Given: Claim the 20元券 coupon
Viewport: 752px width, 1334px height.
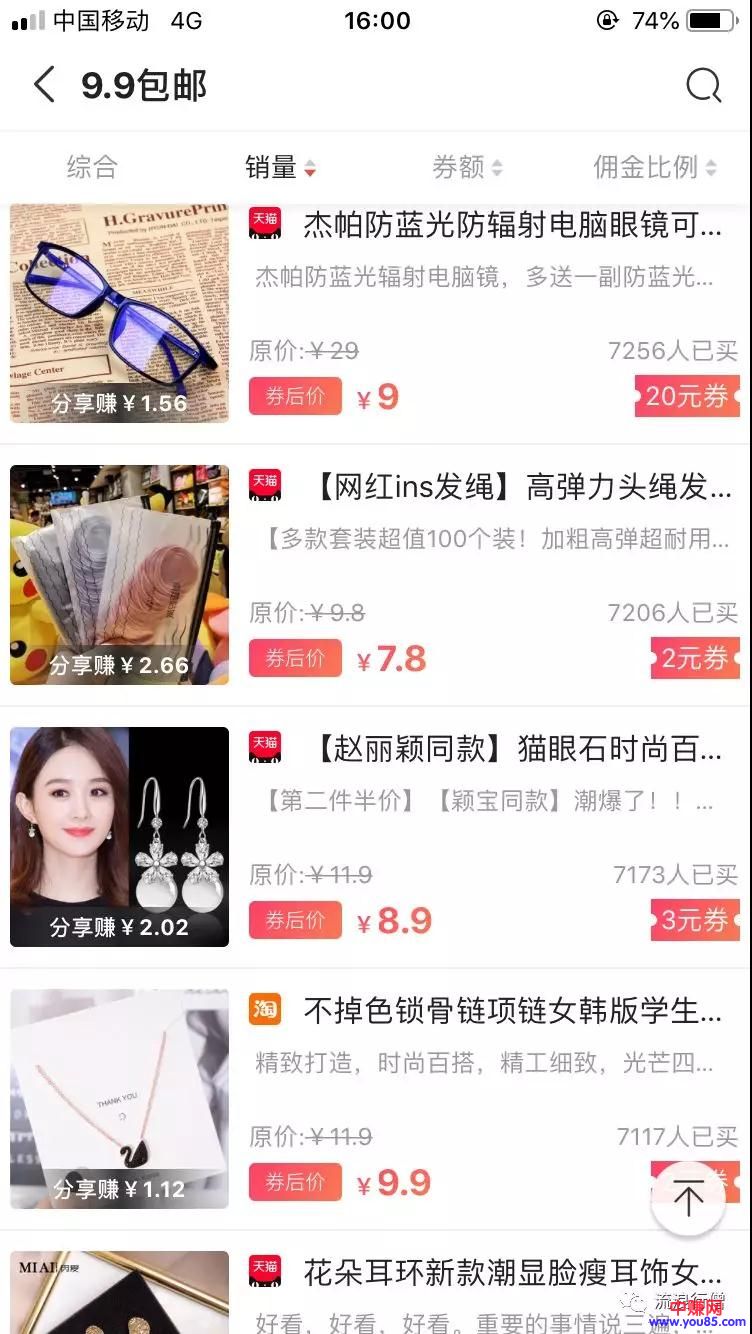Looking at the screenshot, I should [687, 396].
